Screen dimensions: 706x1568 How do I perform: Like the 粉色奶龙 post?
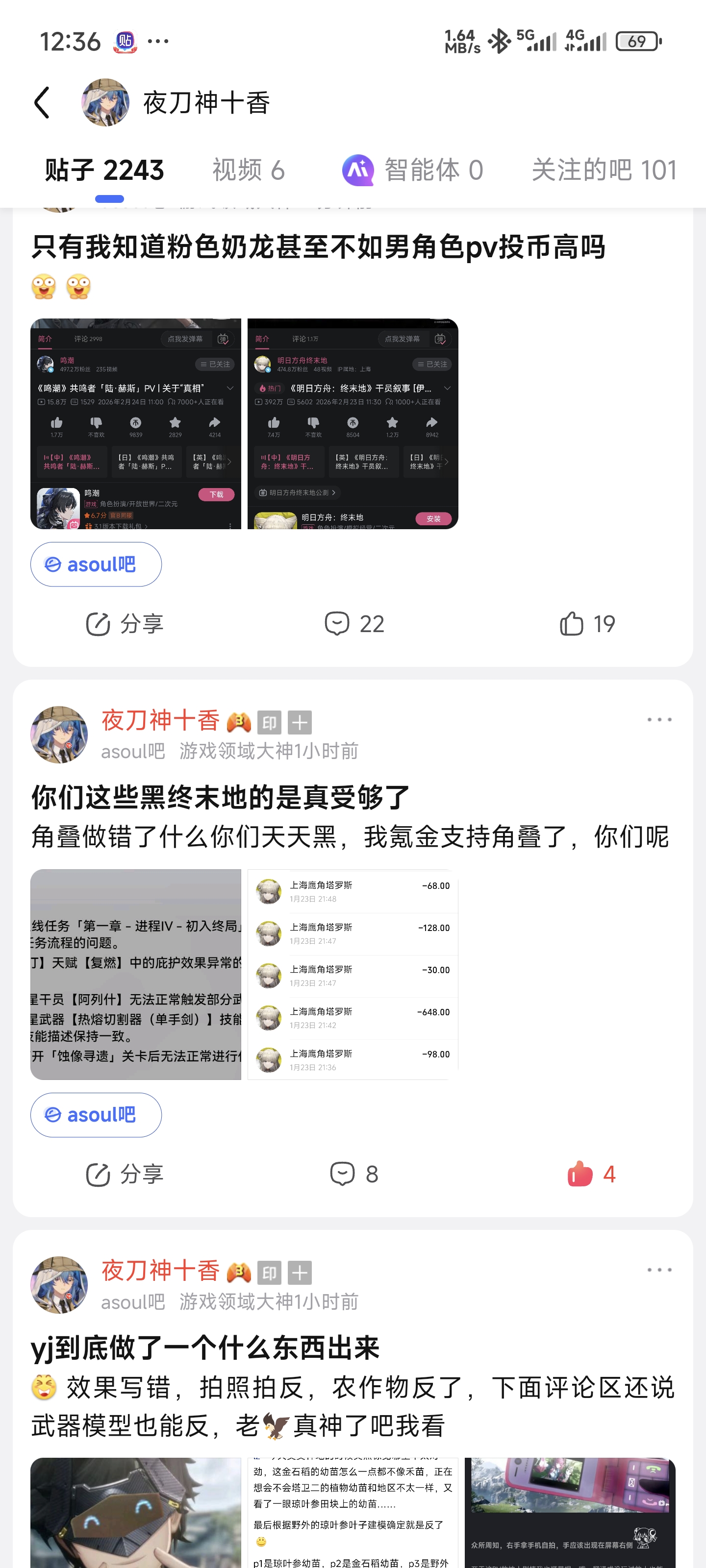click(x=587, y=624)
